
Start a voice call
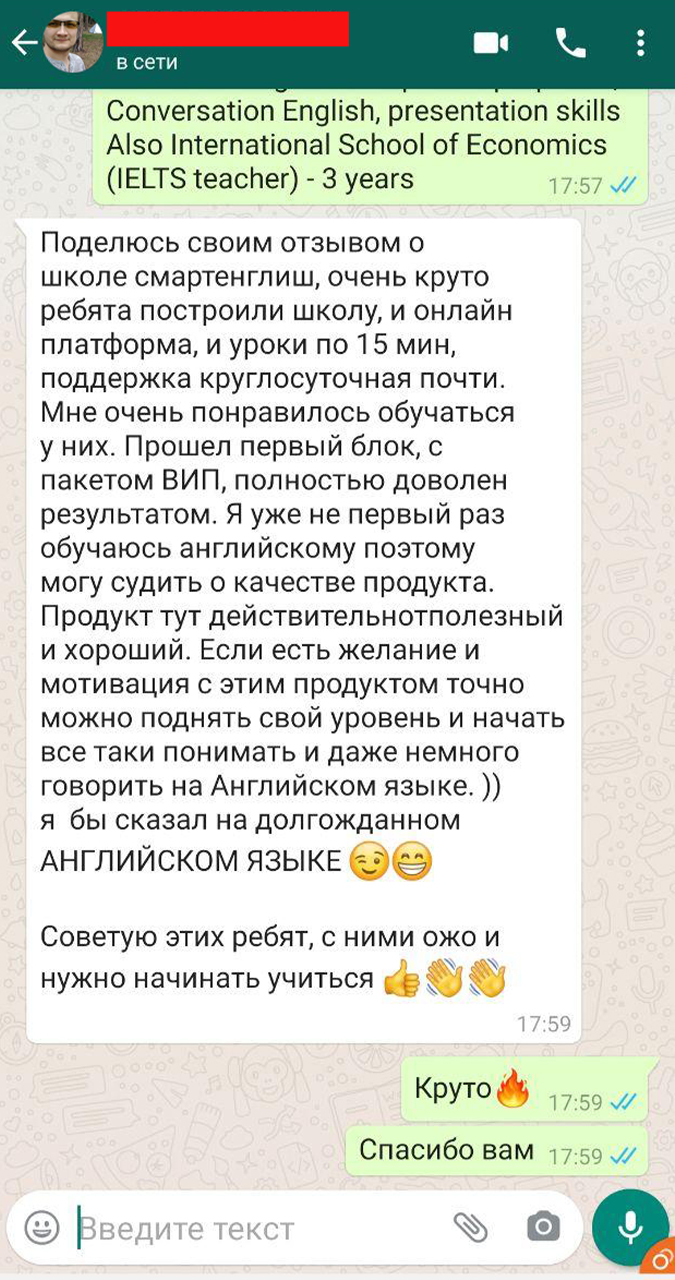point(571,43)
